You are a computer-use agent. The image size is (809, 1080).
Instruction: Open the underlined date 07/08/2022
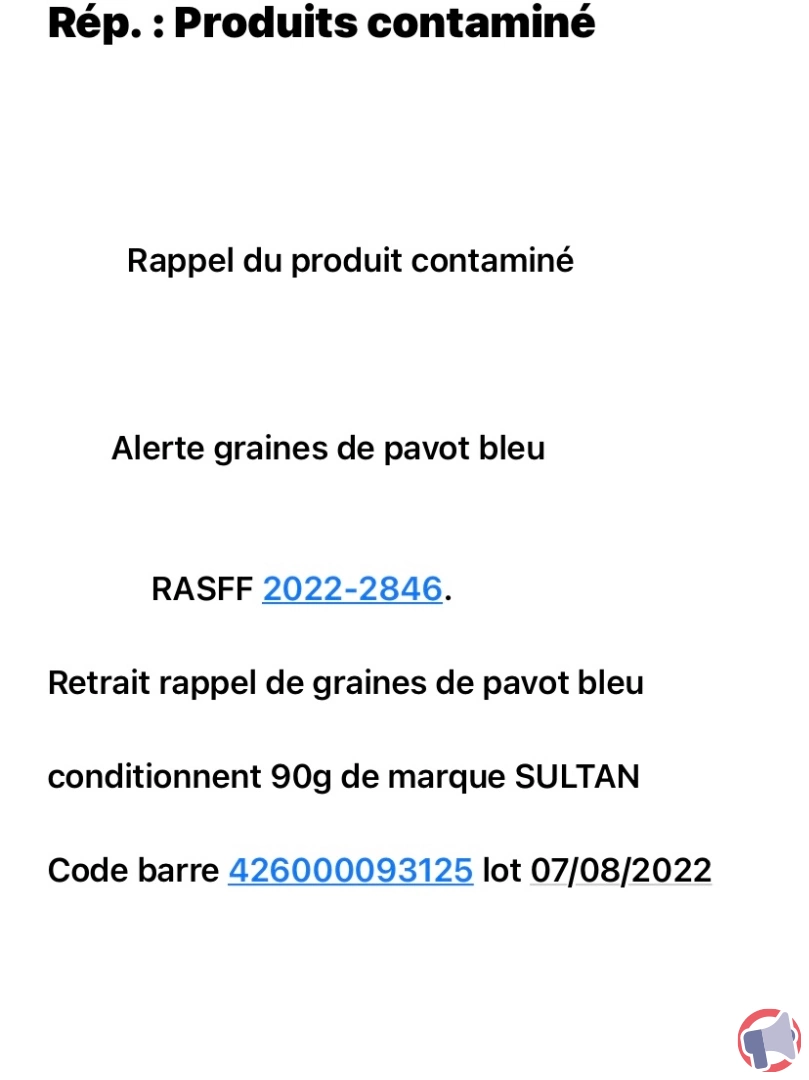click(x=620, y=870)
